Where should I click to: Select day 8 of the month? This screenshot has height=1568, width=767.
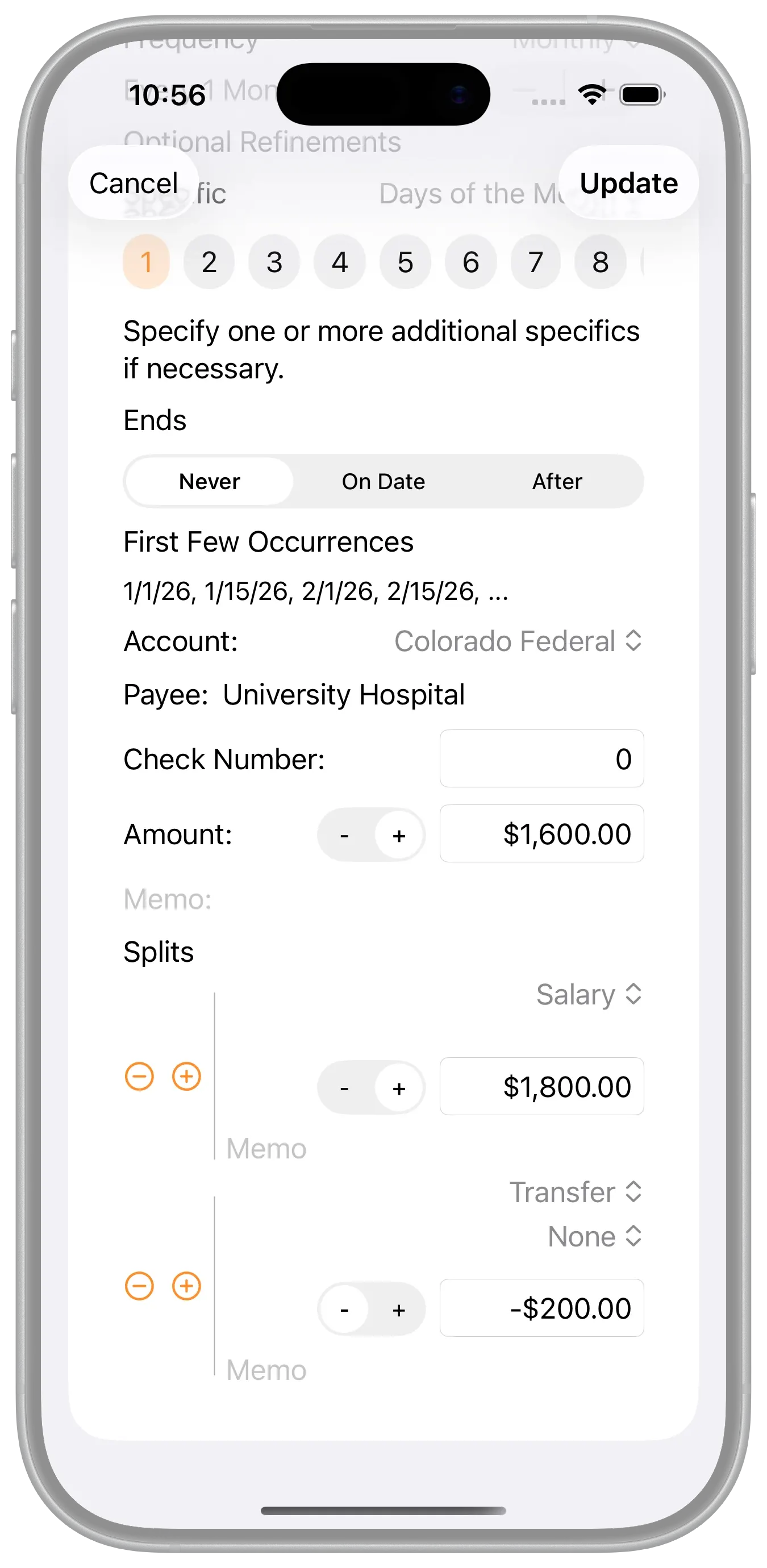(600, 262)
